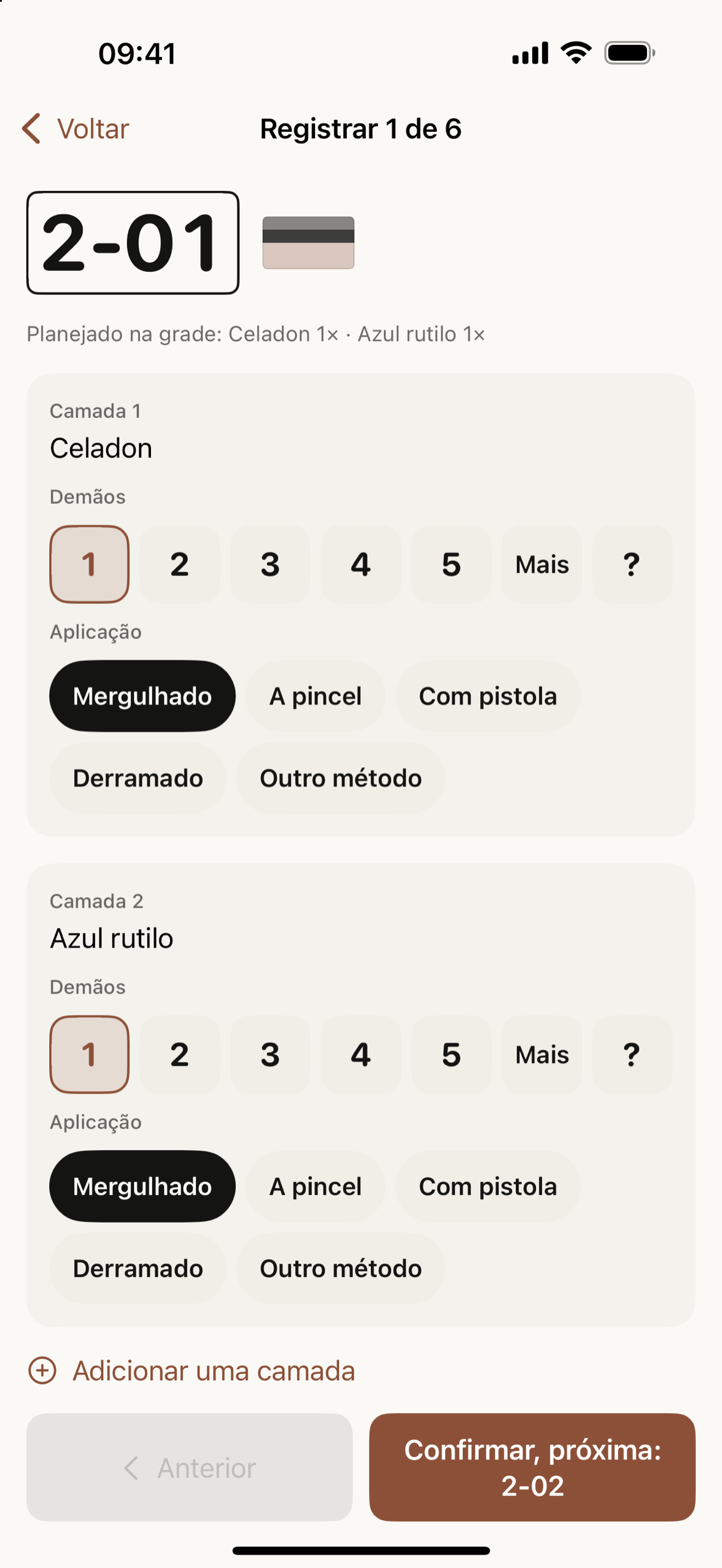Screen dimensions: 722x1568
Task: Tap Mais under Celadon demãos
Action: click(x=541, y=564)
